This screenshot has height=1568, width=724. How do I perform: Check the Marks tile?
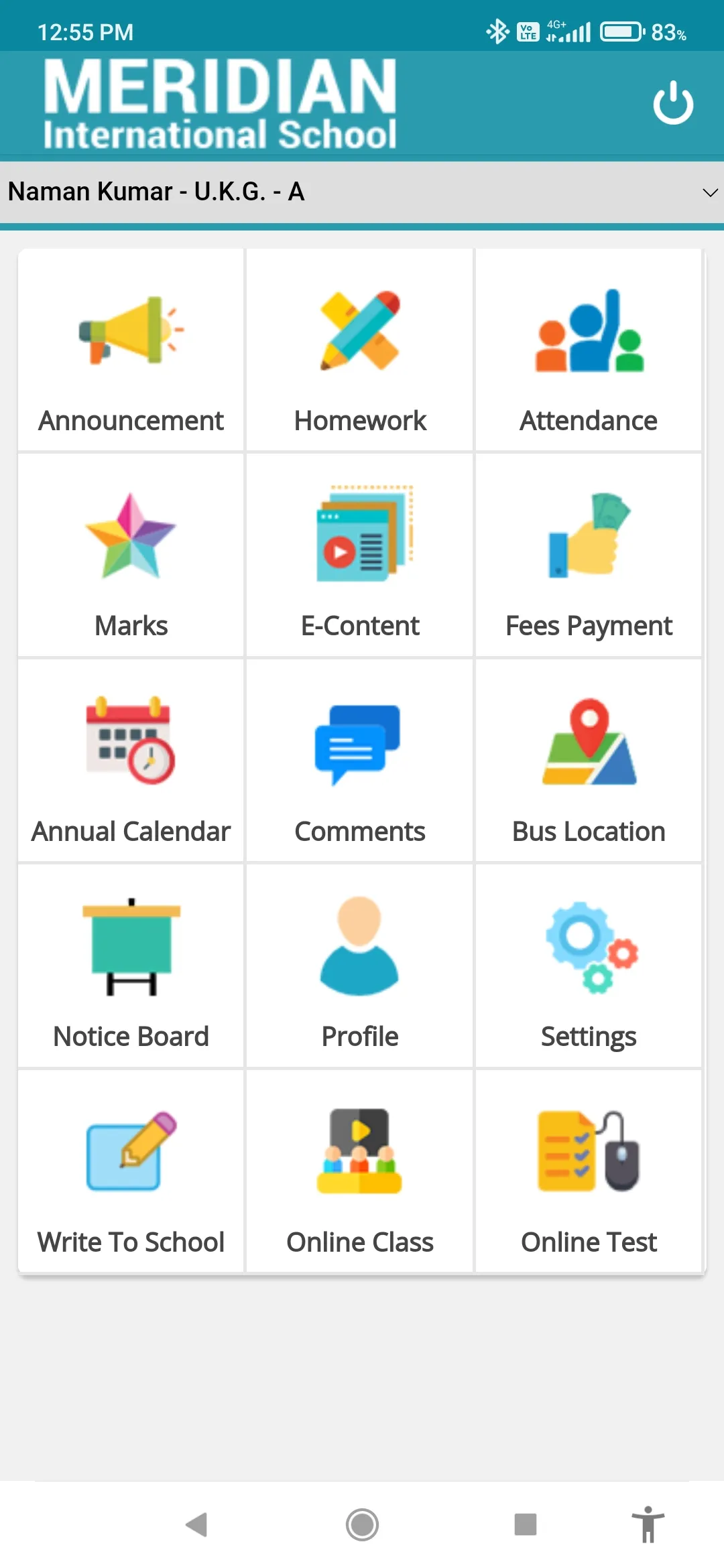coord(131,556)
